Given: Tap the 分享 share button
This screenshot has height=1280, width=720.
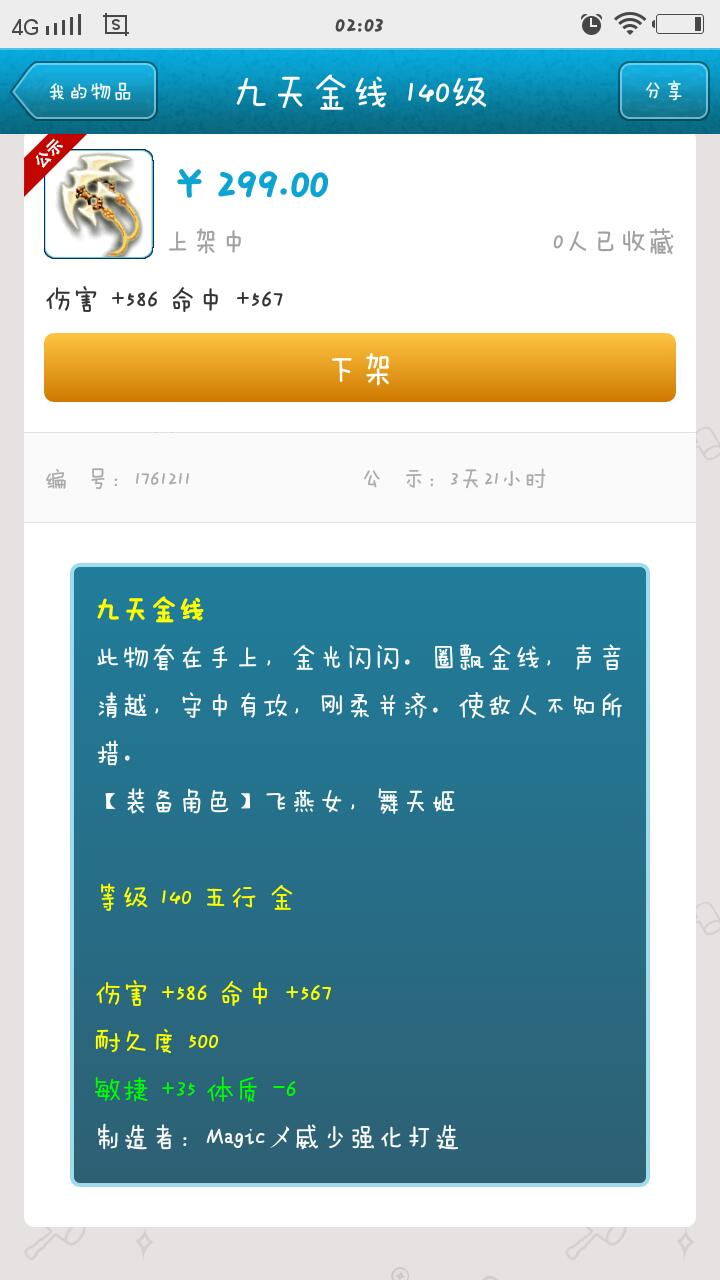Looking at the screenshot, I should (663, 92).
